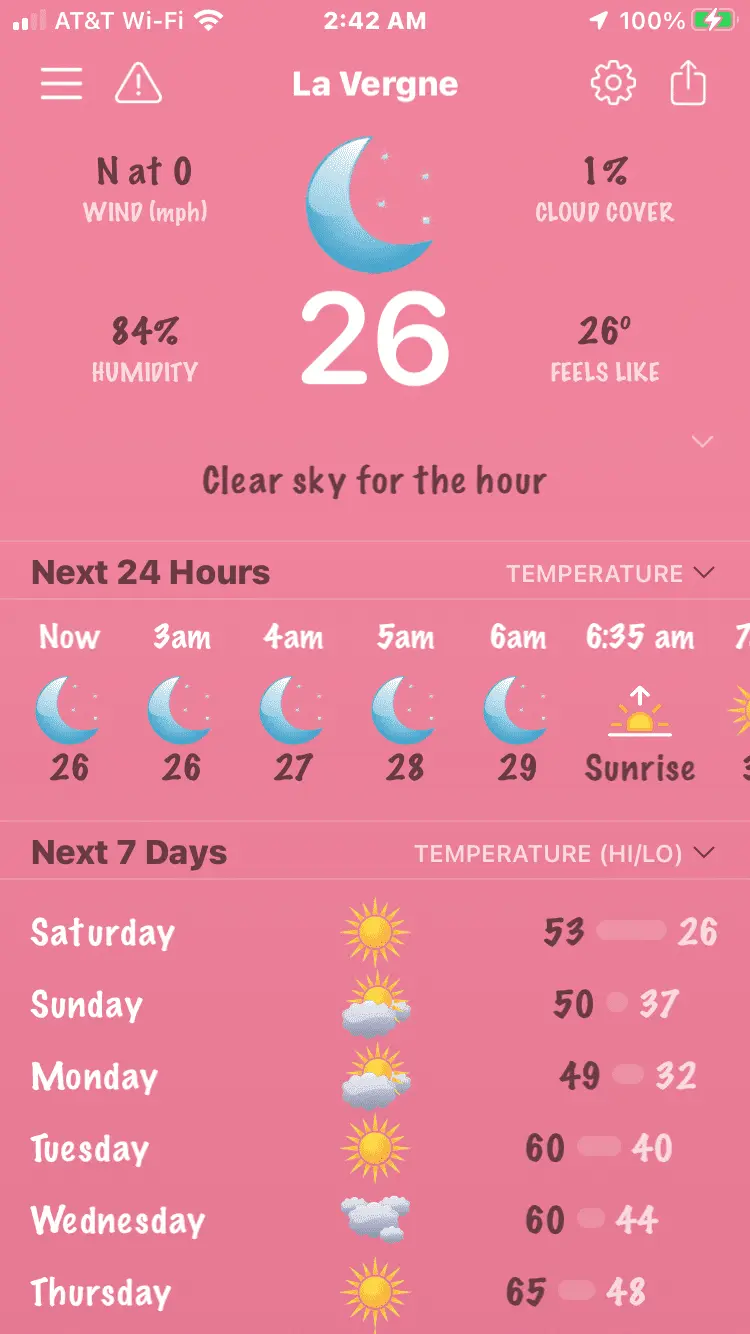The height and width of the screenshot is (1334, 750).
Task: Open Thursday's forecast row
Action: tap(374, 1292)
